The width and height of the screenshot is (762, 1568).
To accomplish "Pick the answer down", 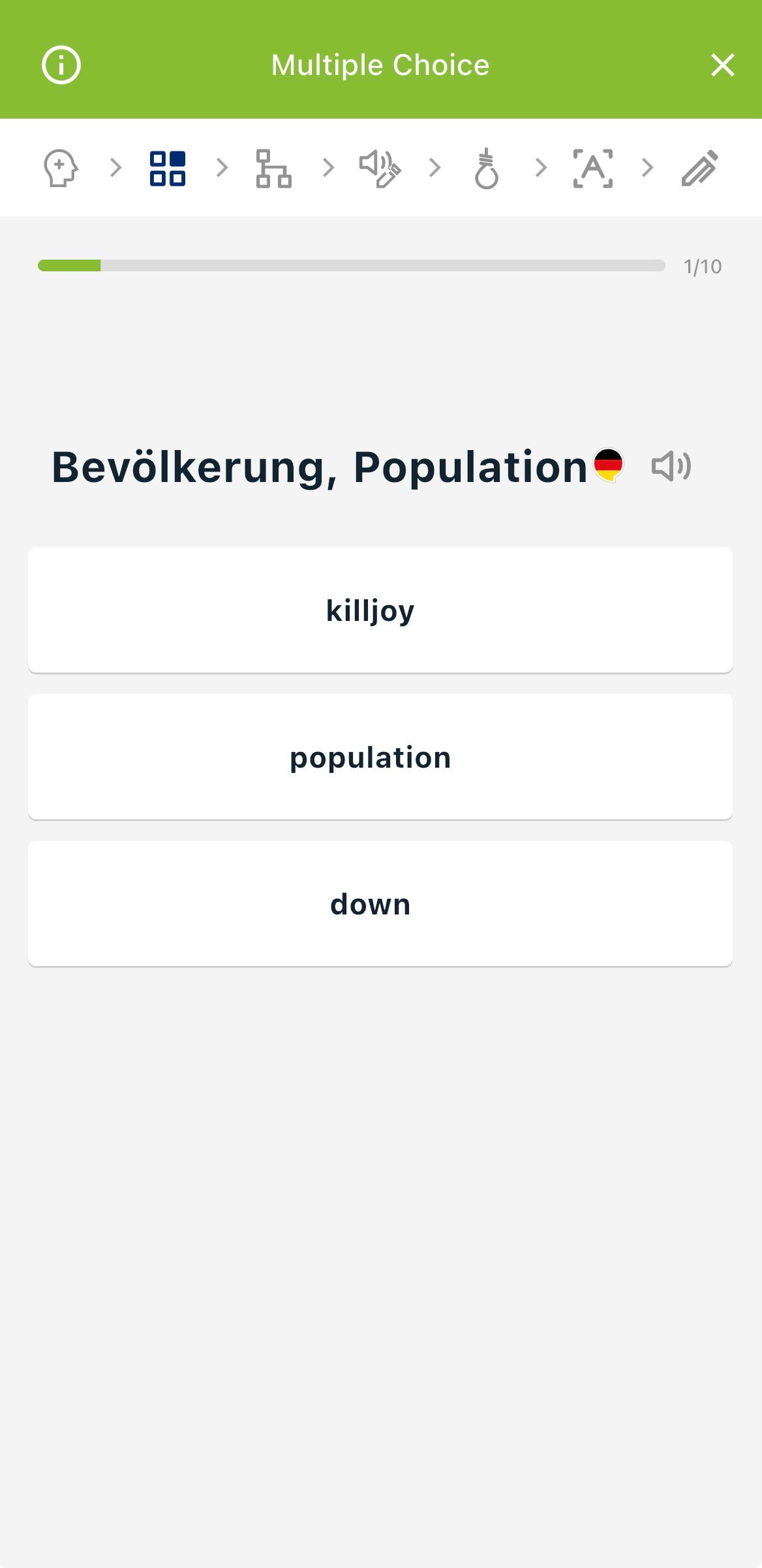I will coord(380,903).
